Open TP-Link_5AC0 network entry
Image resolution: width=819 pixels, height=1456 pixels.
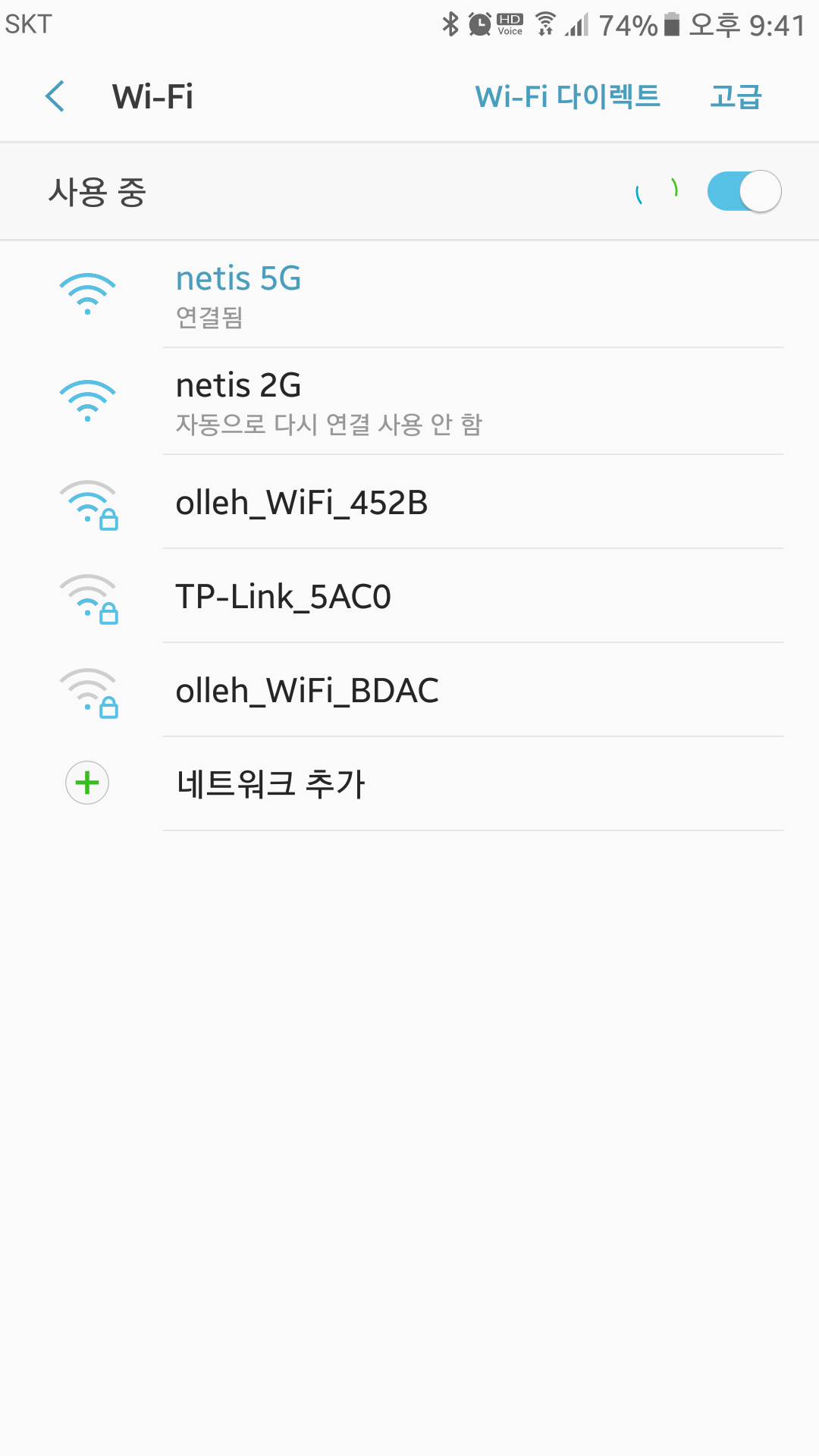pos(379,596)
